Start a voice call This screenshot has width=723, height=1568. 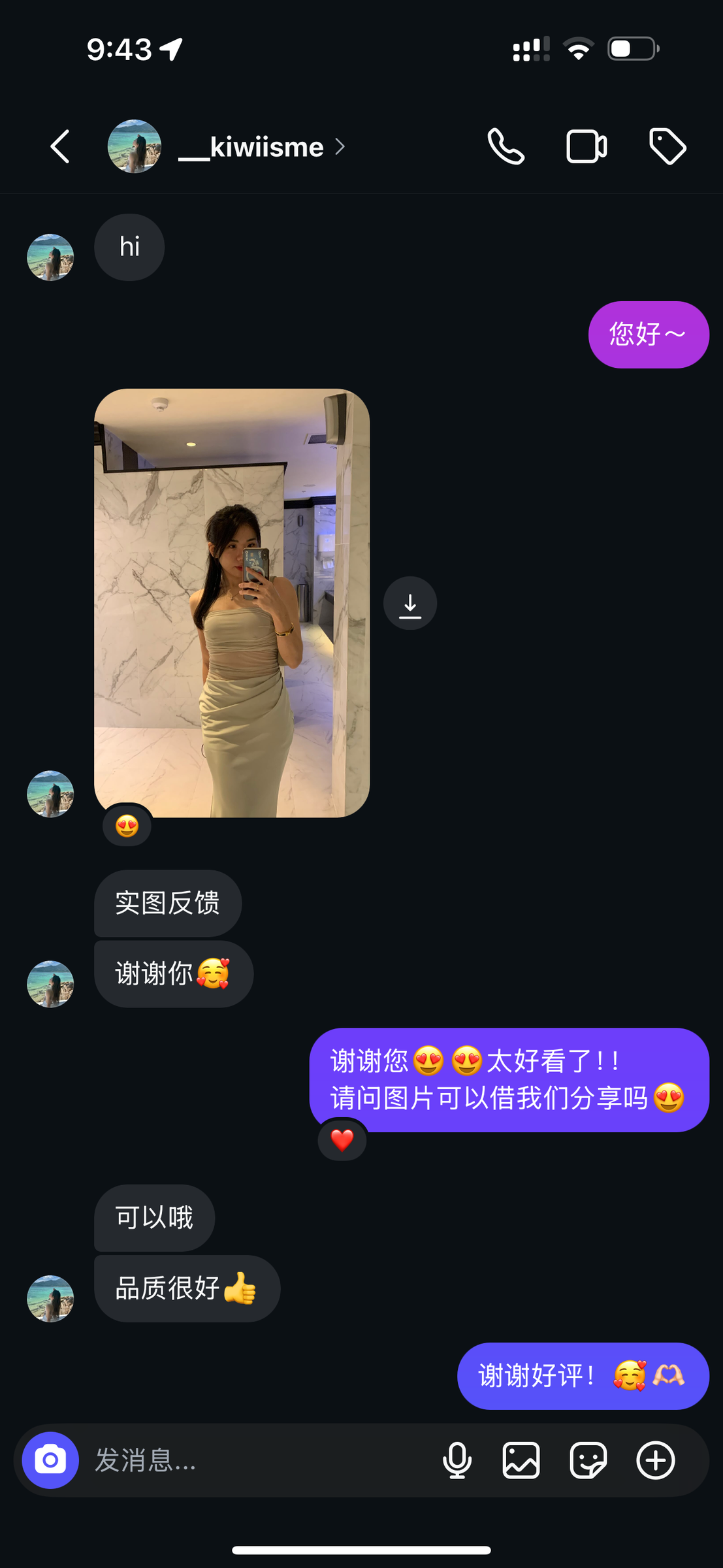[506, 146]
